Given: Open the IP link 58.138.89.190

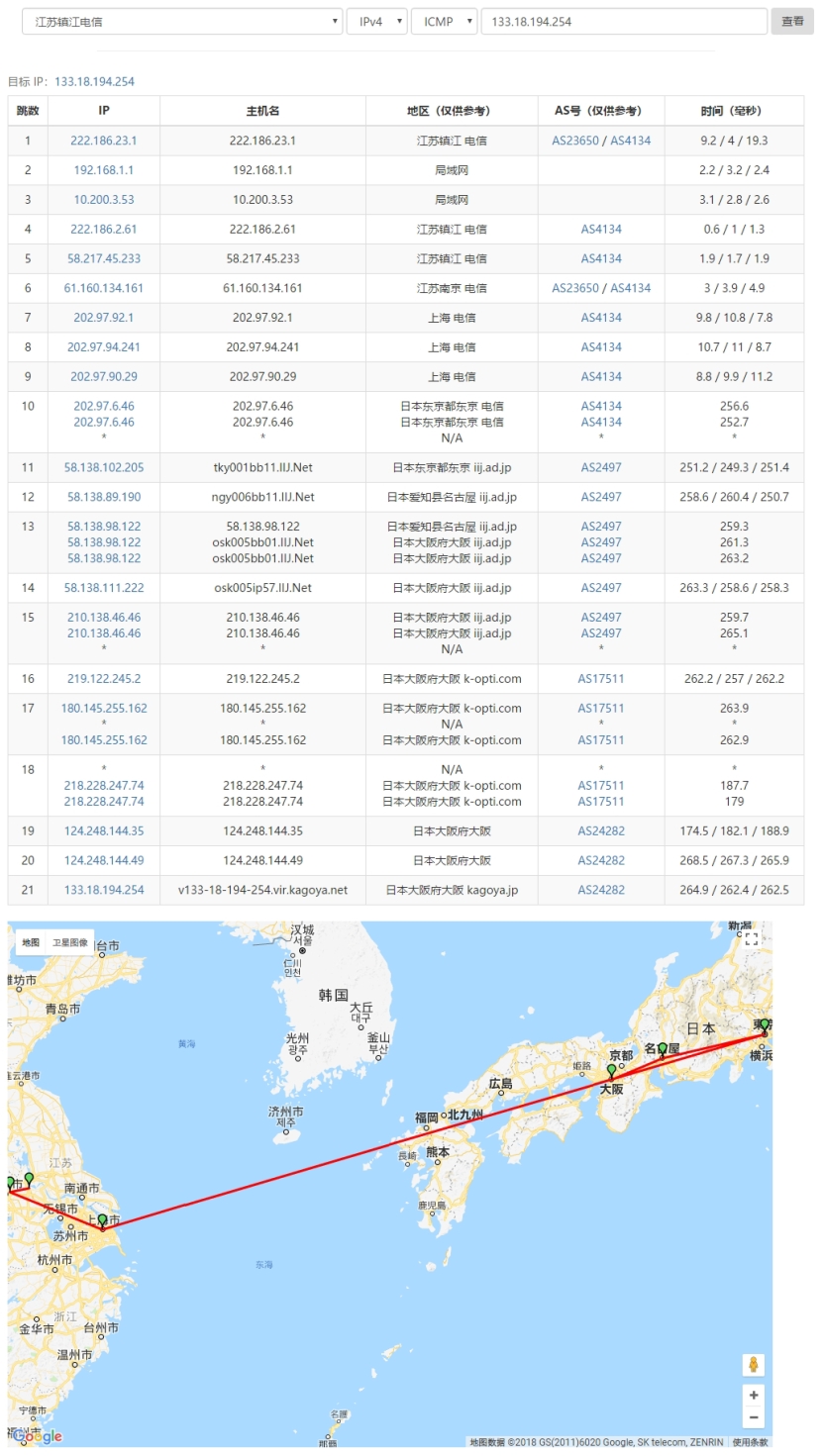Looking at the screenshot, I should pyautogui.click(x=104, y=497).
